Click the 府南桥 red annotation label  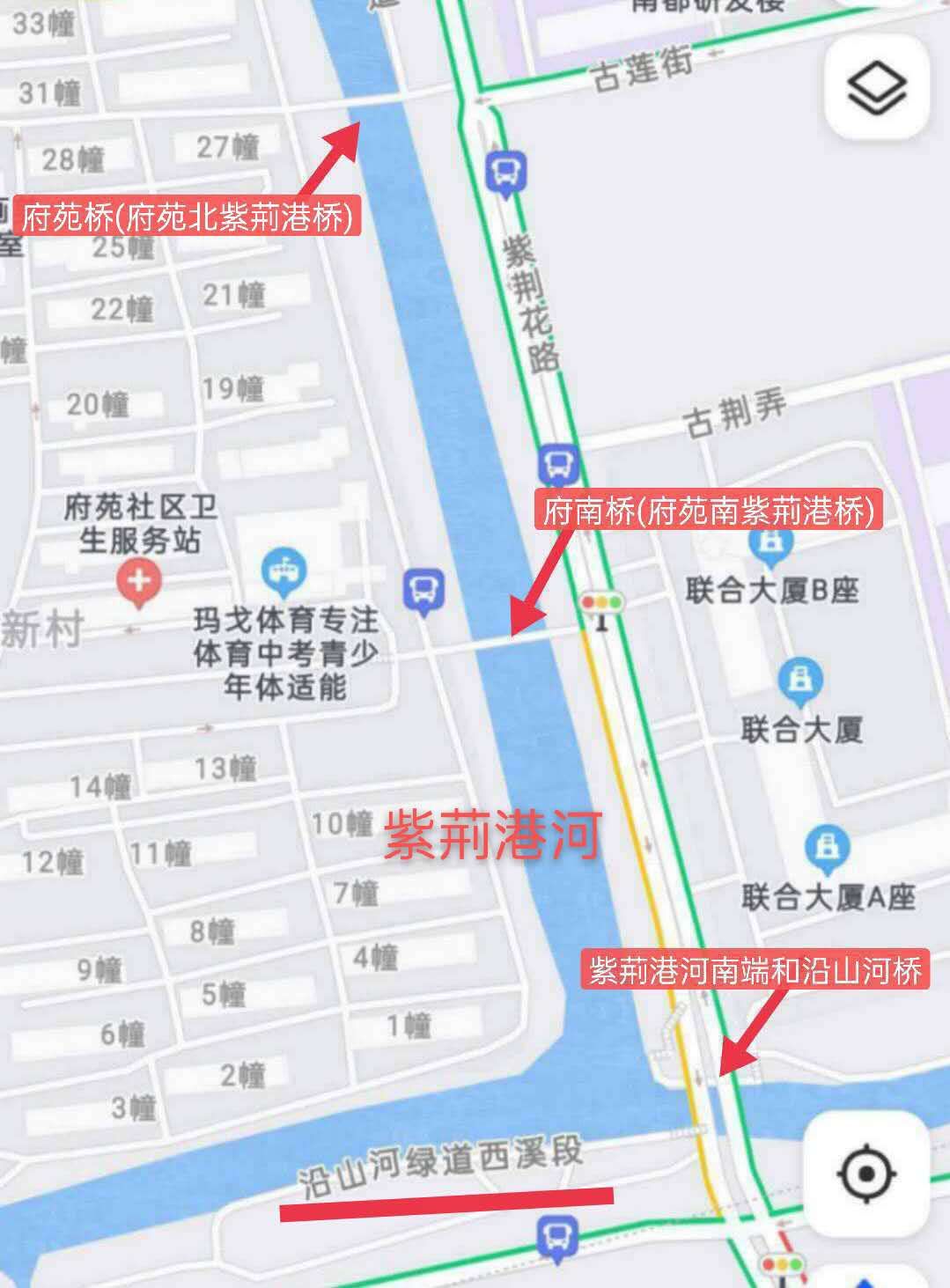[x=711, y=512]
